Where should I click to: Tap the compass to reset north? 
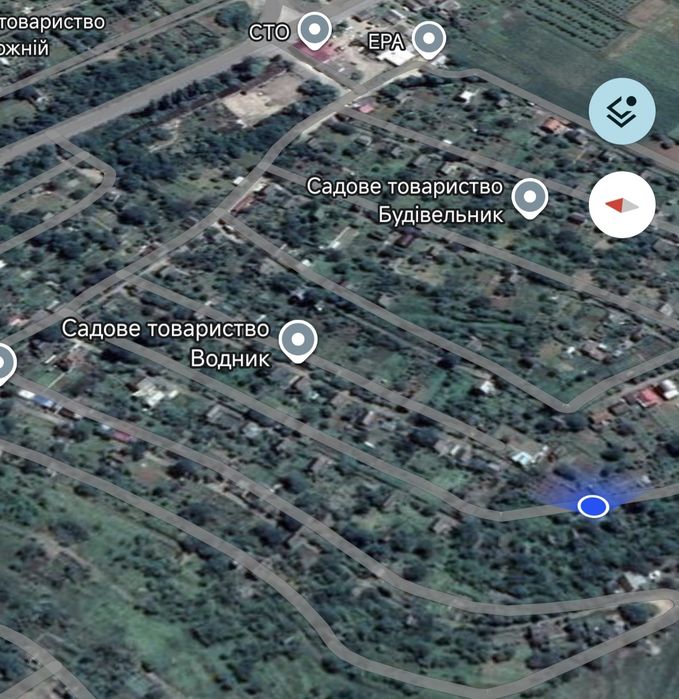click(622, 203)
